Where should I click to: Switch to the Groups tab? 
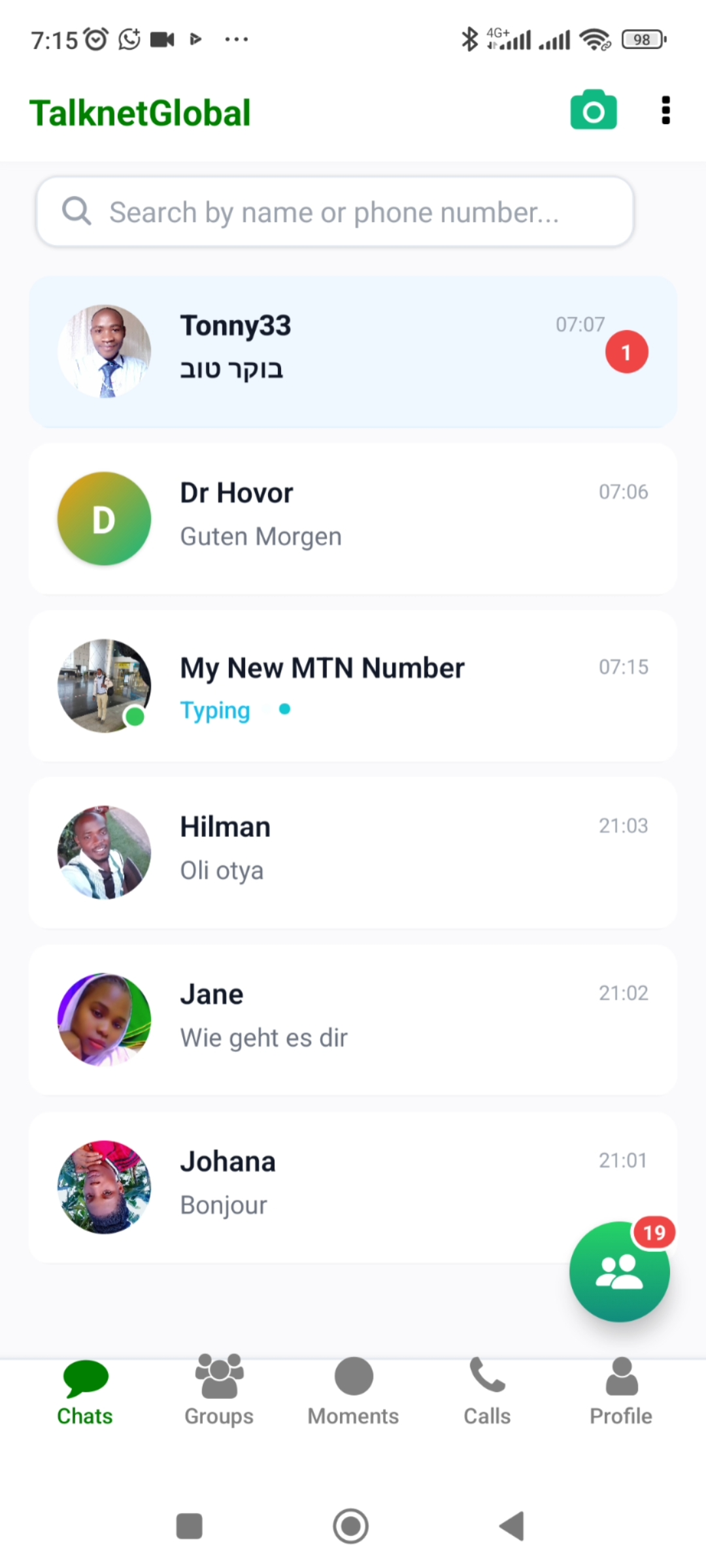(219, 1390)
